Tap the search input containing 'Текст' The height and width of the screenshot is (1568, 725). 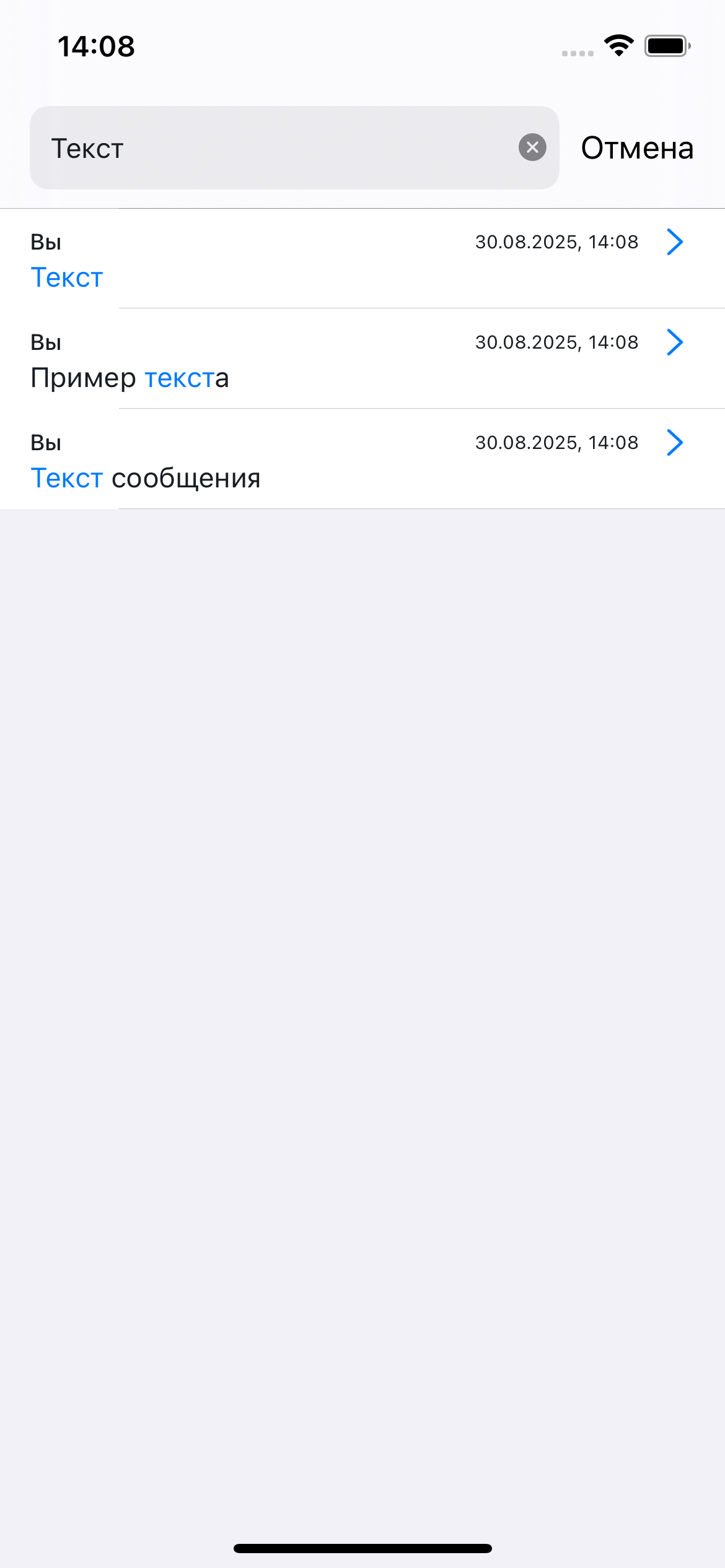(248, 147)
